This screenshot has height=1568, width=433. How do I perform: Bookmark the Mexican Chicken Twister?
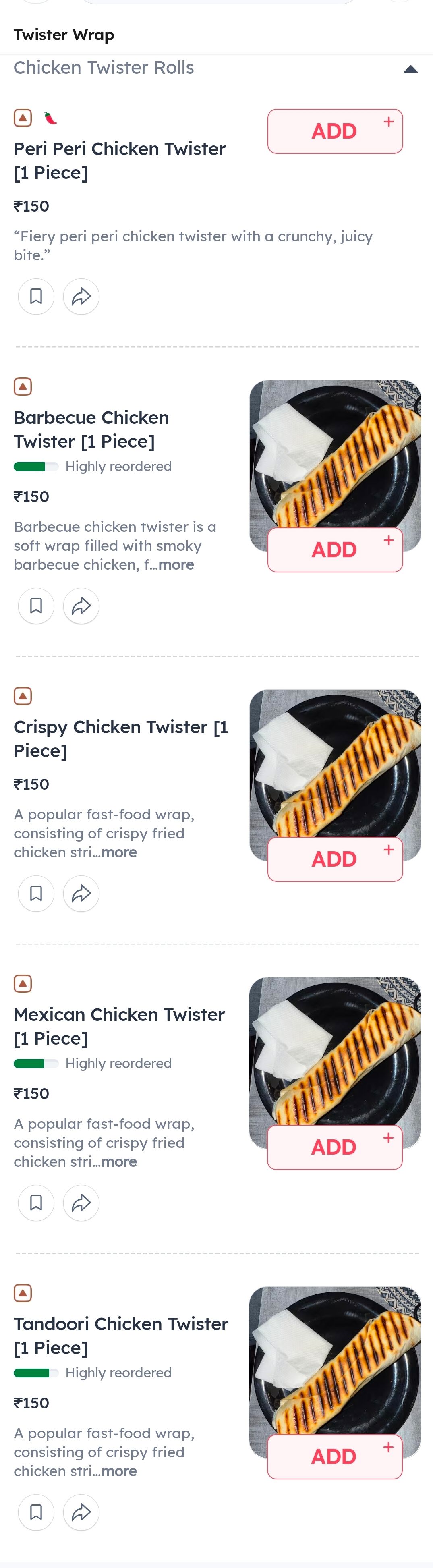pos(37,1203)
